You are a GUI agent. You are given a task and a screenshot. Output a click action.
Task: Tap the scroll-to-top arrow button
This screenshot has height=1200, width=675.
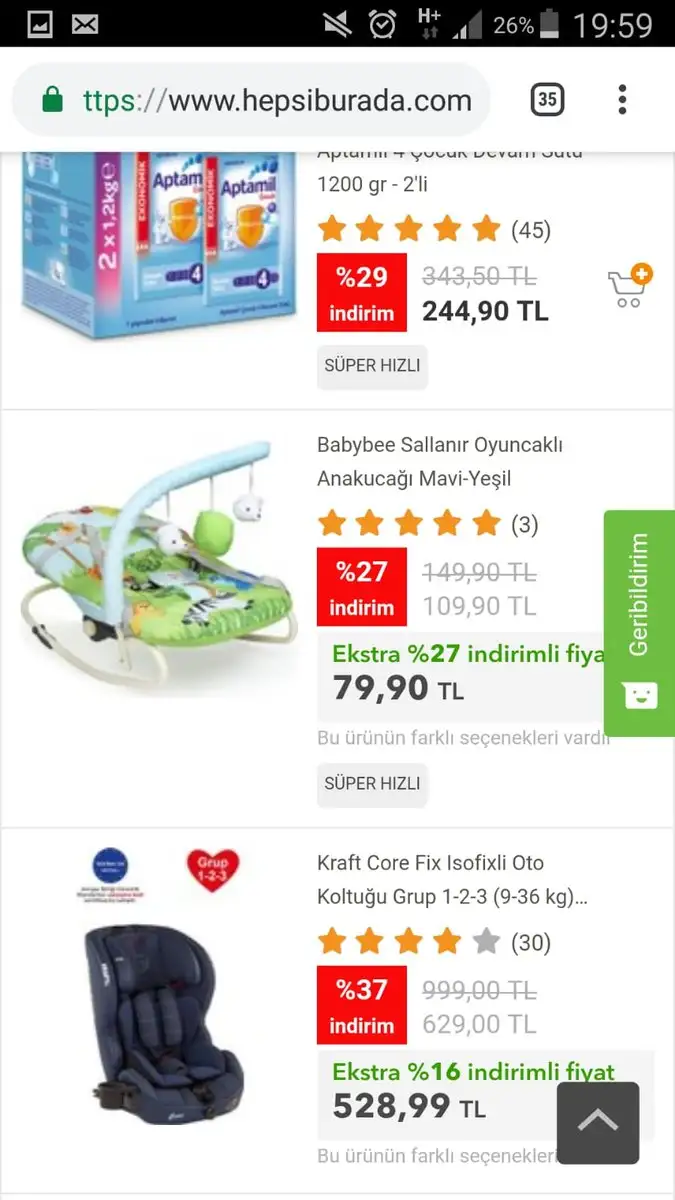pyautogui.click(x=597, y=1122)
